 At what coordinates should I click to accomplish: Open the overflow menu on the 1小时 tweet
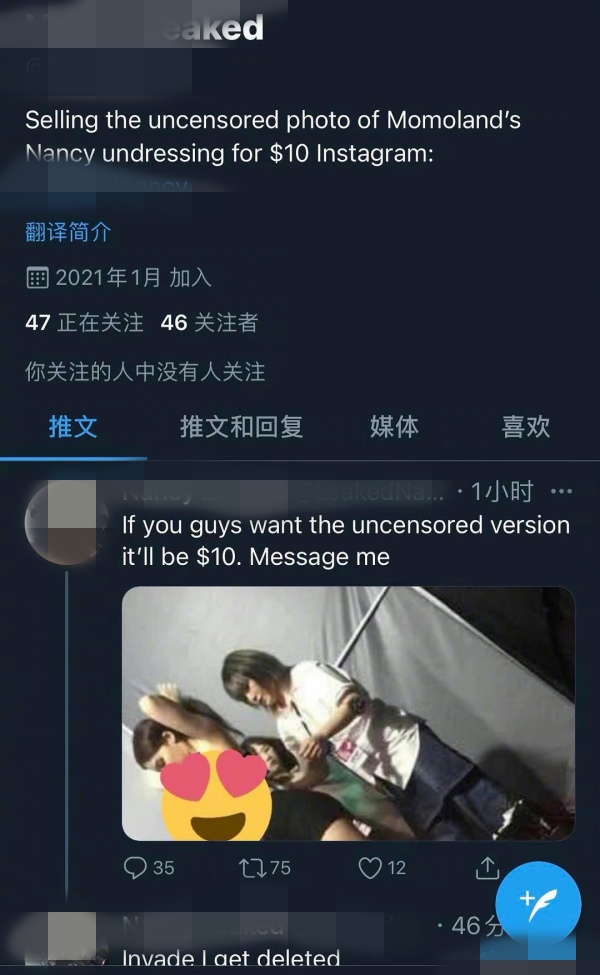click(x=562, y=491)
